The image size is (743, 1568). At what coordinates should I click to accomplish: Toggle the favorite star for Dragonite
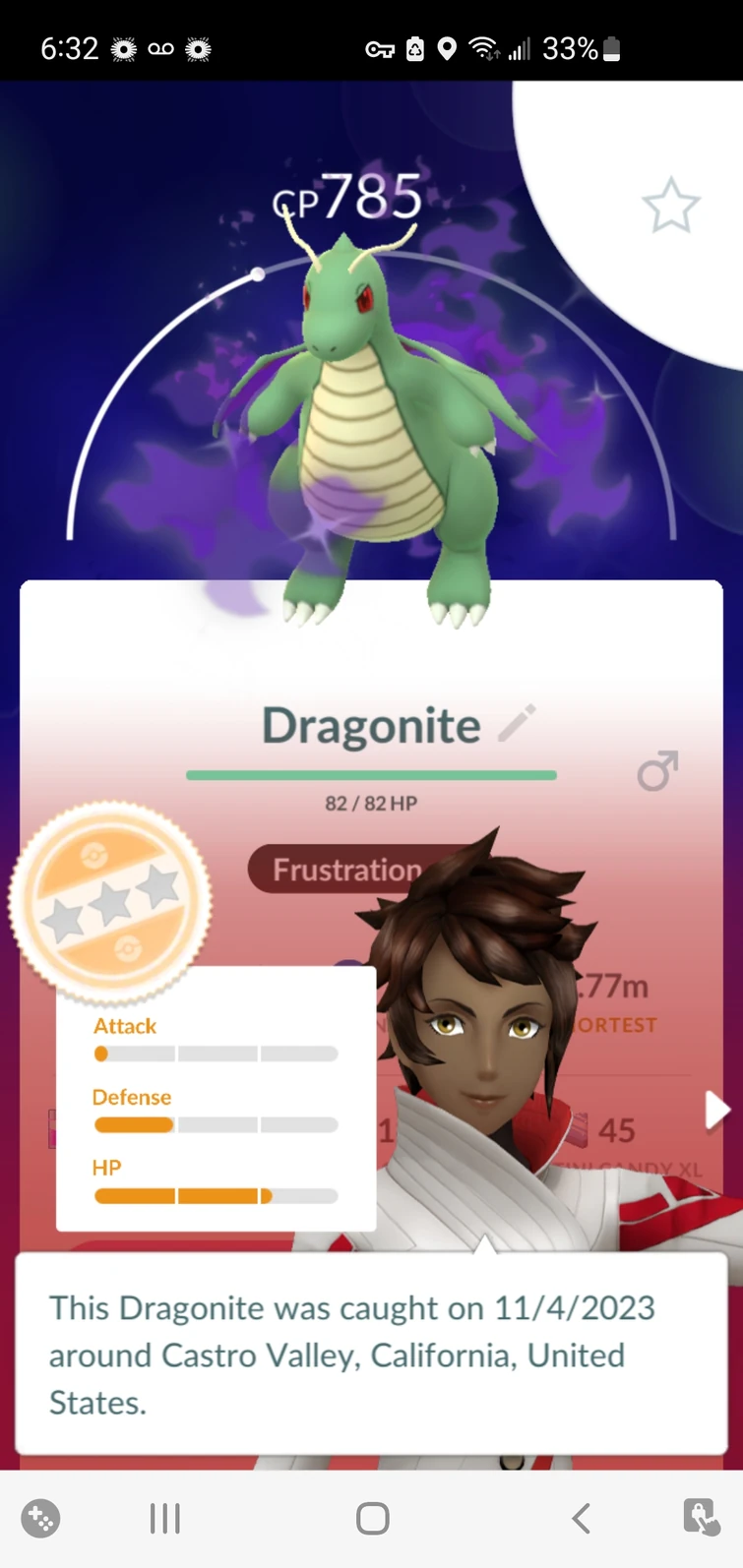[672, 206]
